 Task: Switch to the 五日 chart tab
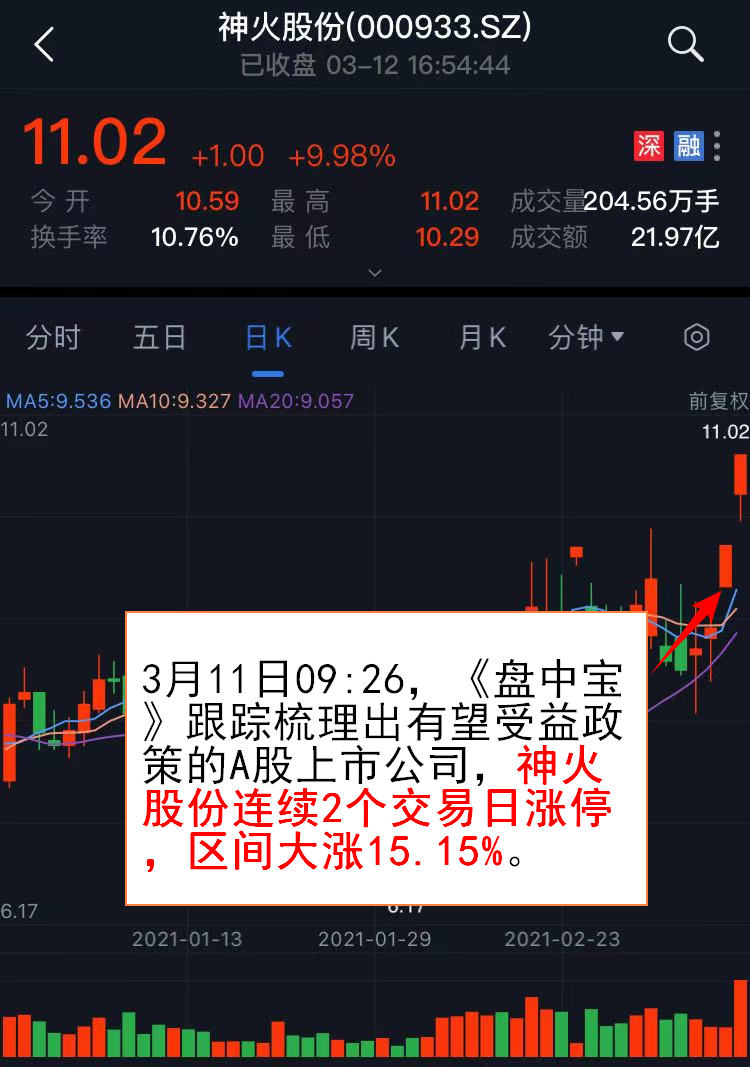coord(160,338)
